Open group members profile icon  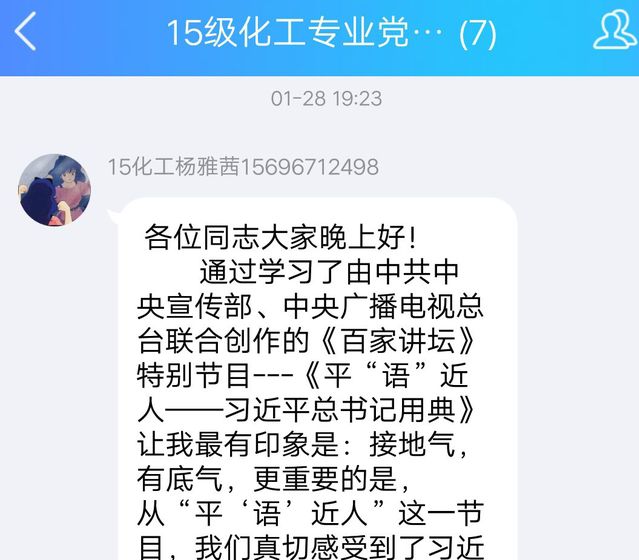(613, 32)
